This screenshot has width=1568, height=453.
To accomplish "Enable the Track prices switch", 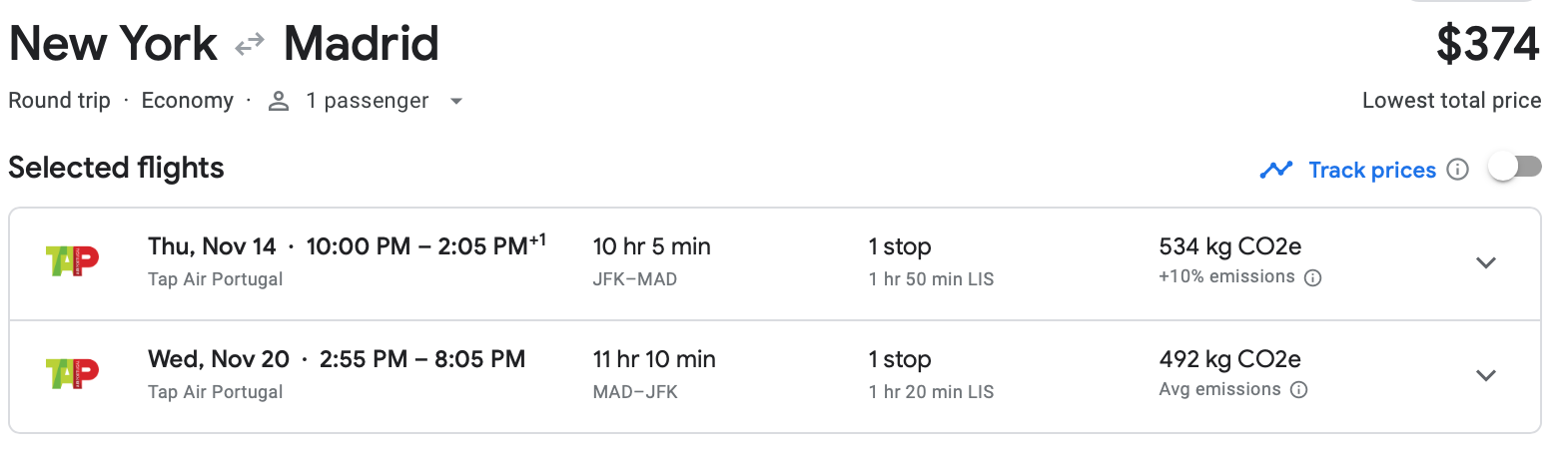I will coord(1515,168).
